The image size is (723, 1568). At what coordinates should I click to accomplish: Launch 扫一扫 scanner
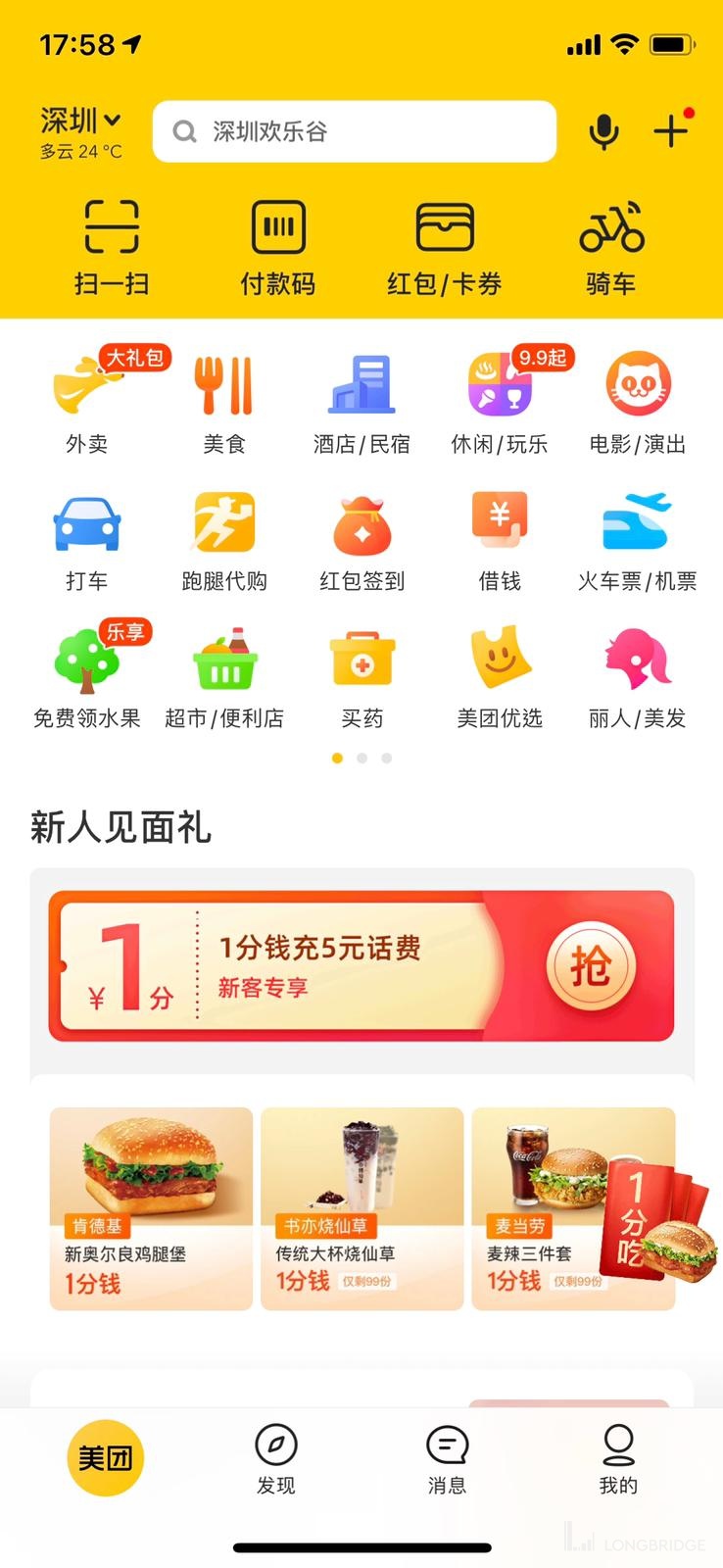pyautogui.click(x=112, y=245)
